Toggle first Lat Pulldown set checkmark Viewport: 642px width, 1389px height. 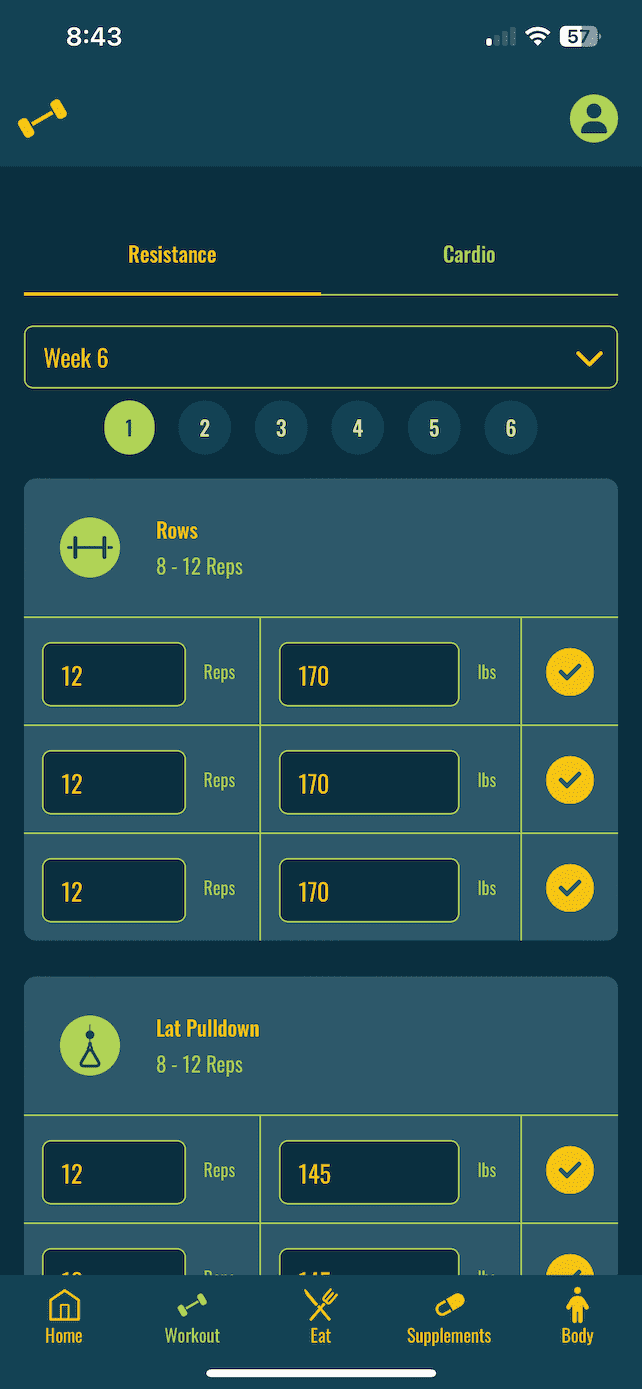pyautogui.click(x=570, y=1171)
